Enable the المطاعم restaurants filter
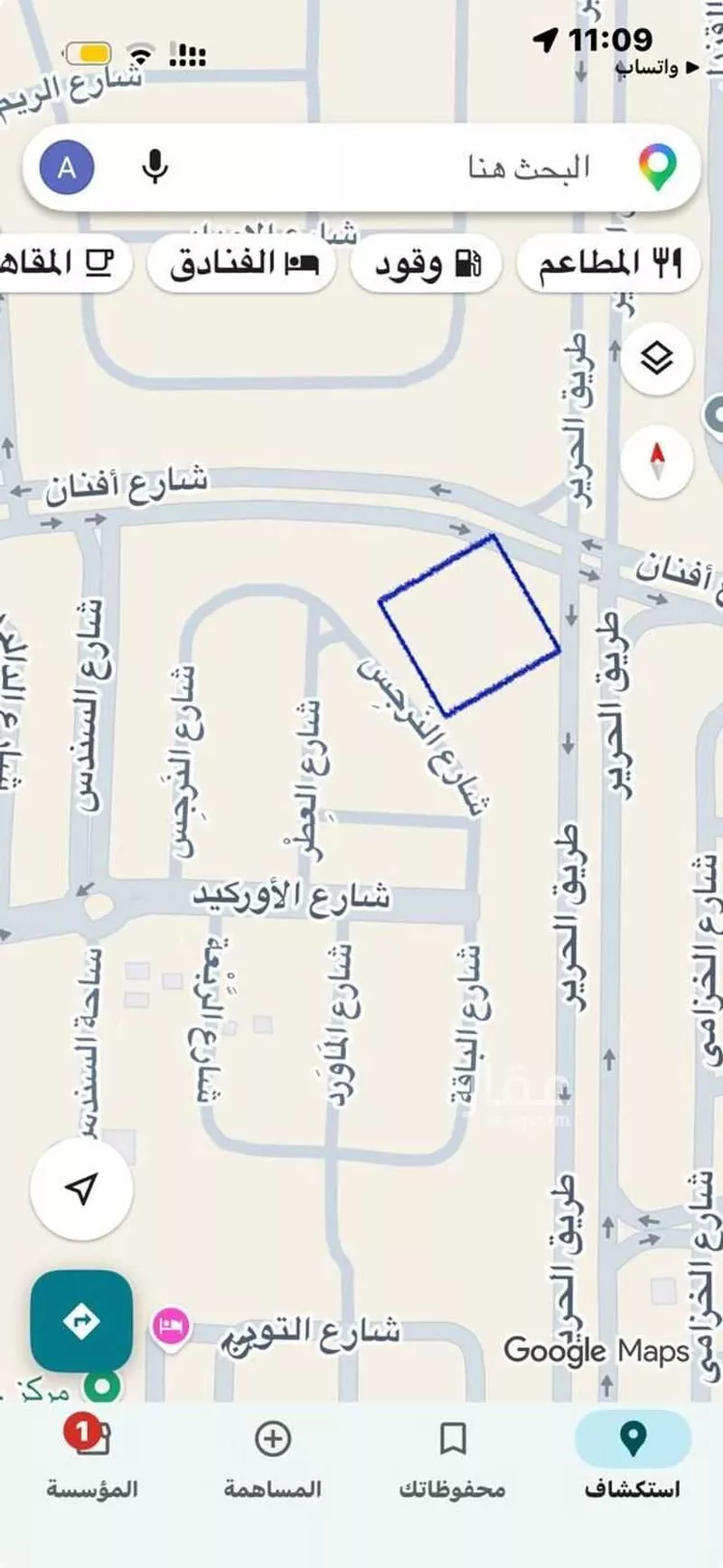723x1568 pixels. tap(605, 260)
